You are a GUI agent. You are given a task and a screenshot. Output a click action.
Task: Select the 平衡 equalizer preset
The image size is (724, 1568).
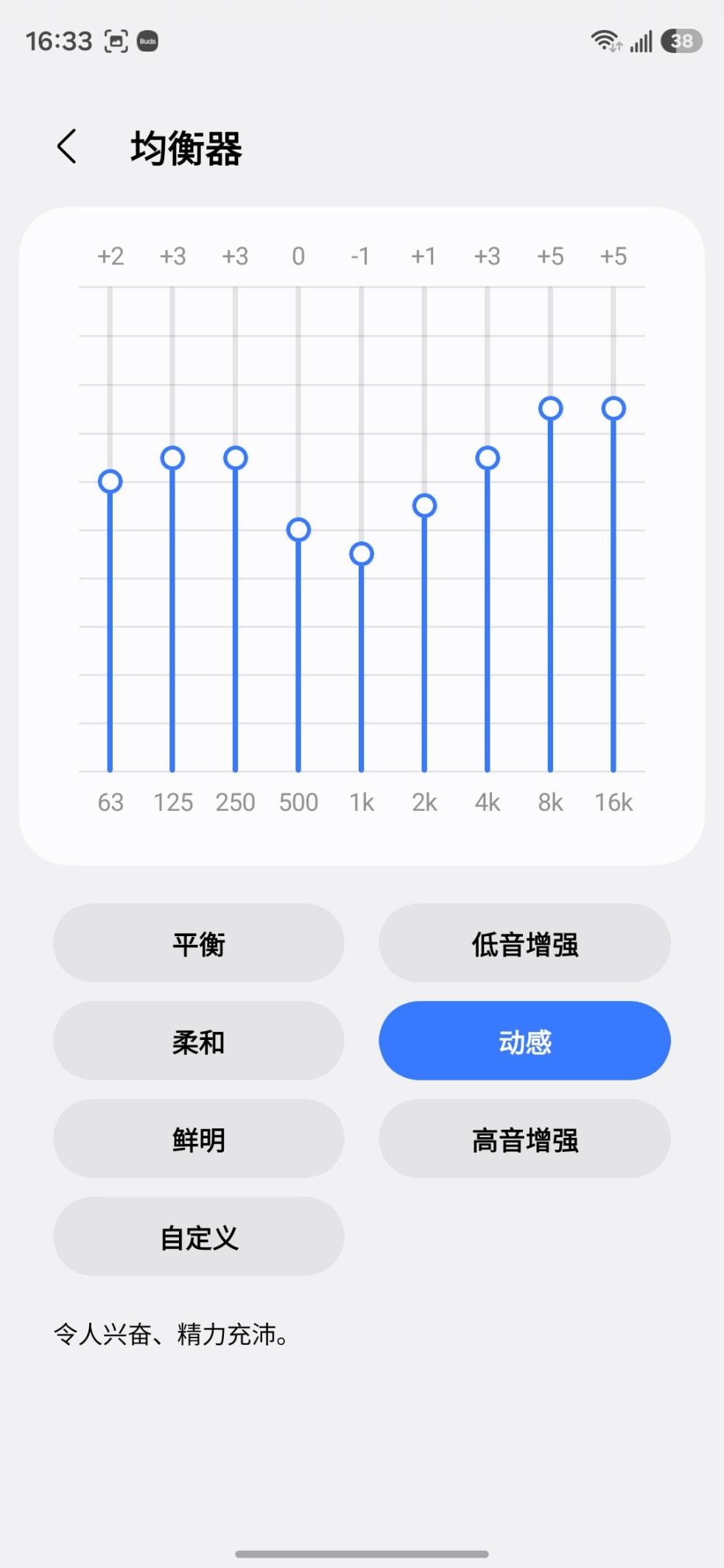click(198, 943)
